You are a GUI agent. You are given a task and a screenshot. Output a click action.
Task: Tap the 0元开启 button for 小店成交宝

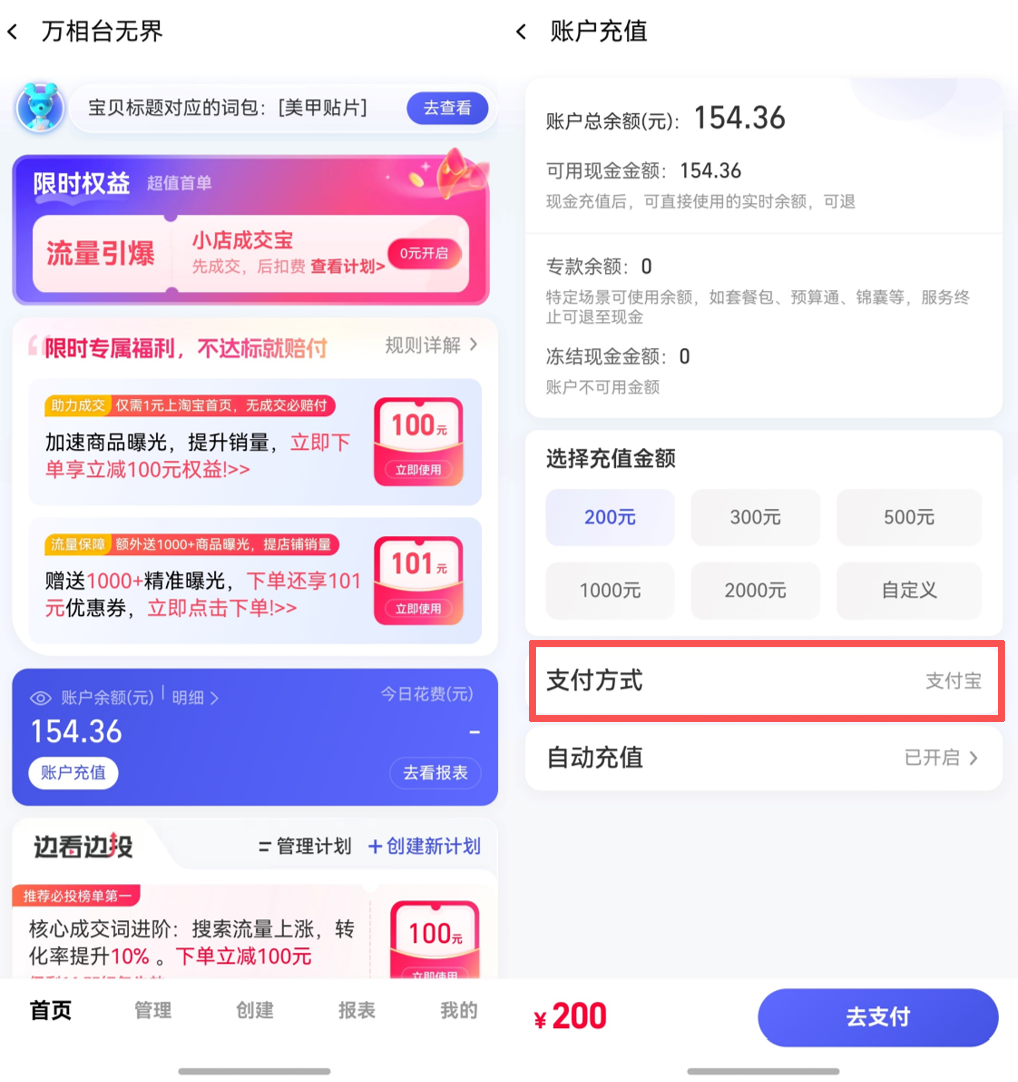pos(424,254)
